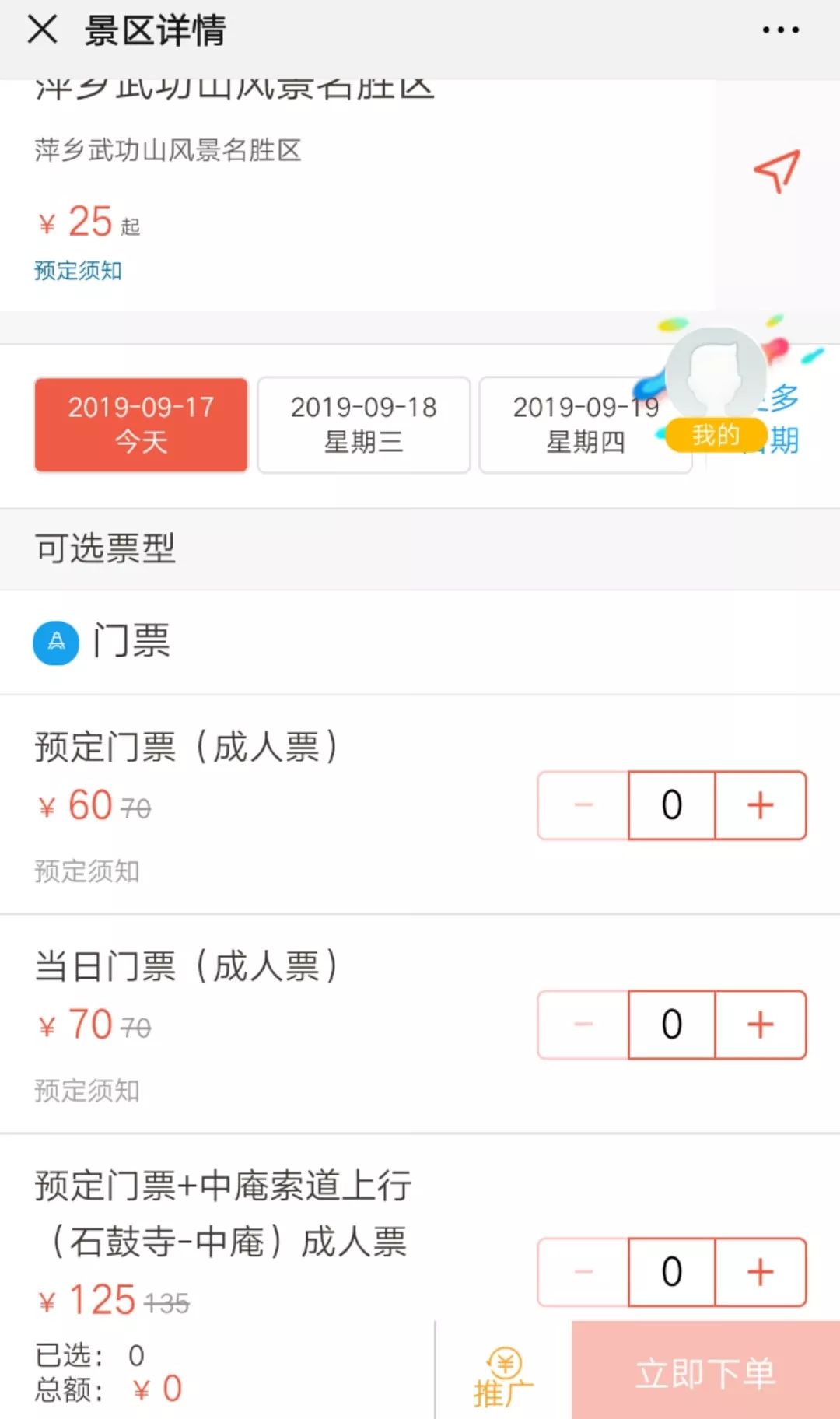View 预定须知 for 预定门票（成人票）
Image resolution: width=840 pixels, height=1419 pixels.
point(86,871)
